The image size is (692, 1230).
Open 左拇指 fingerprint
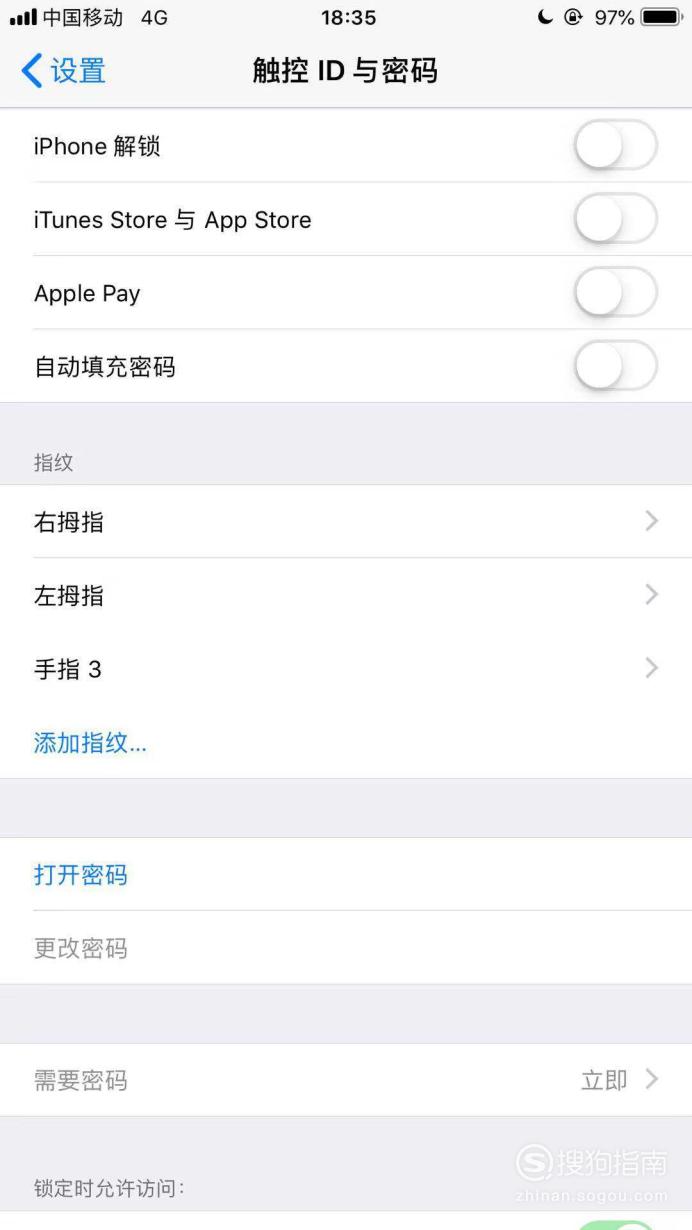(x=346, y=595)
